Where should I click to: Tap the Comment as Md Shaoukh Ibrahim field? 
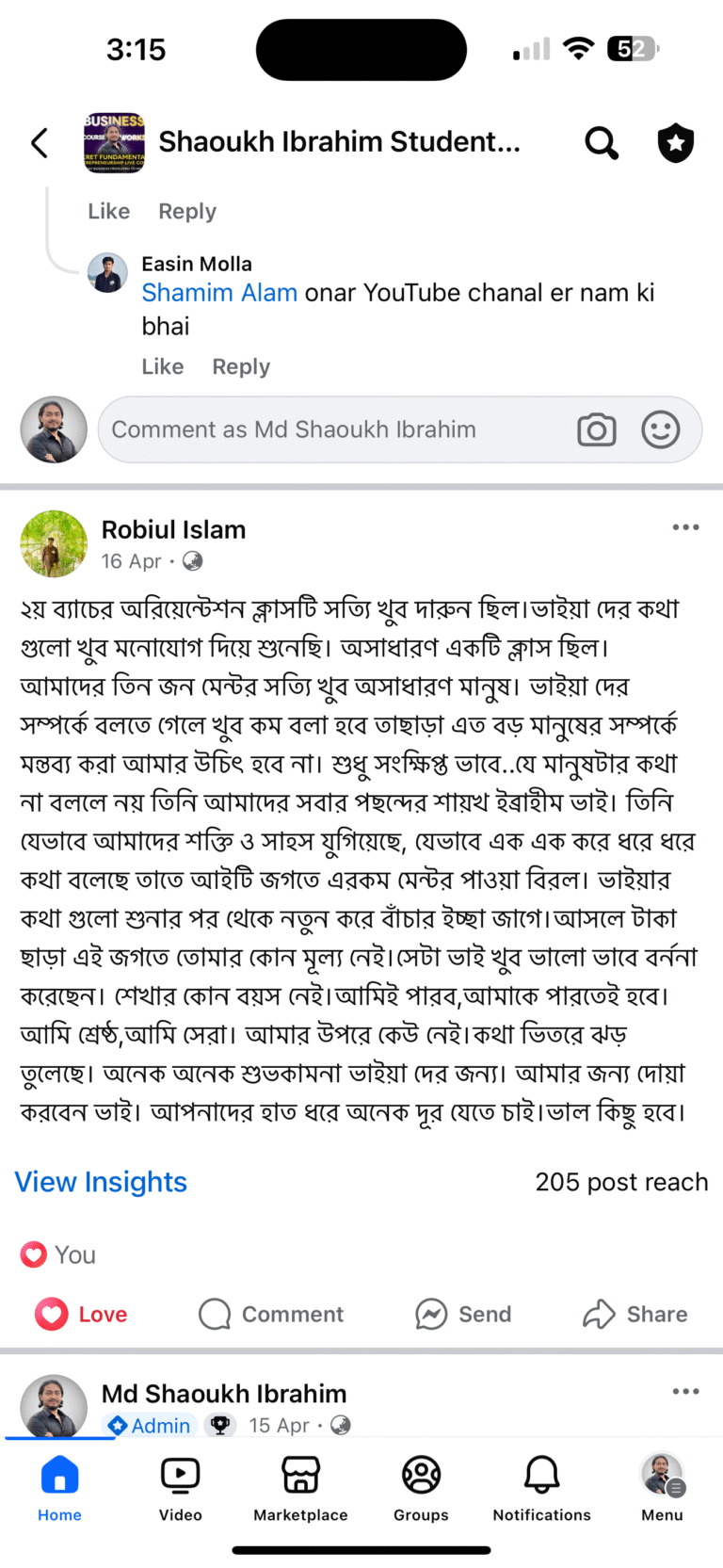point(329,429)
